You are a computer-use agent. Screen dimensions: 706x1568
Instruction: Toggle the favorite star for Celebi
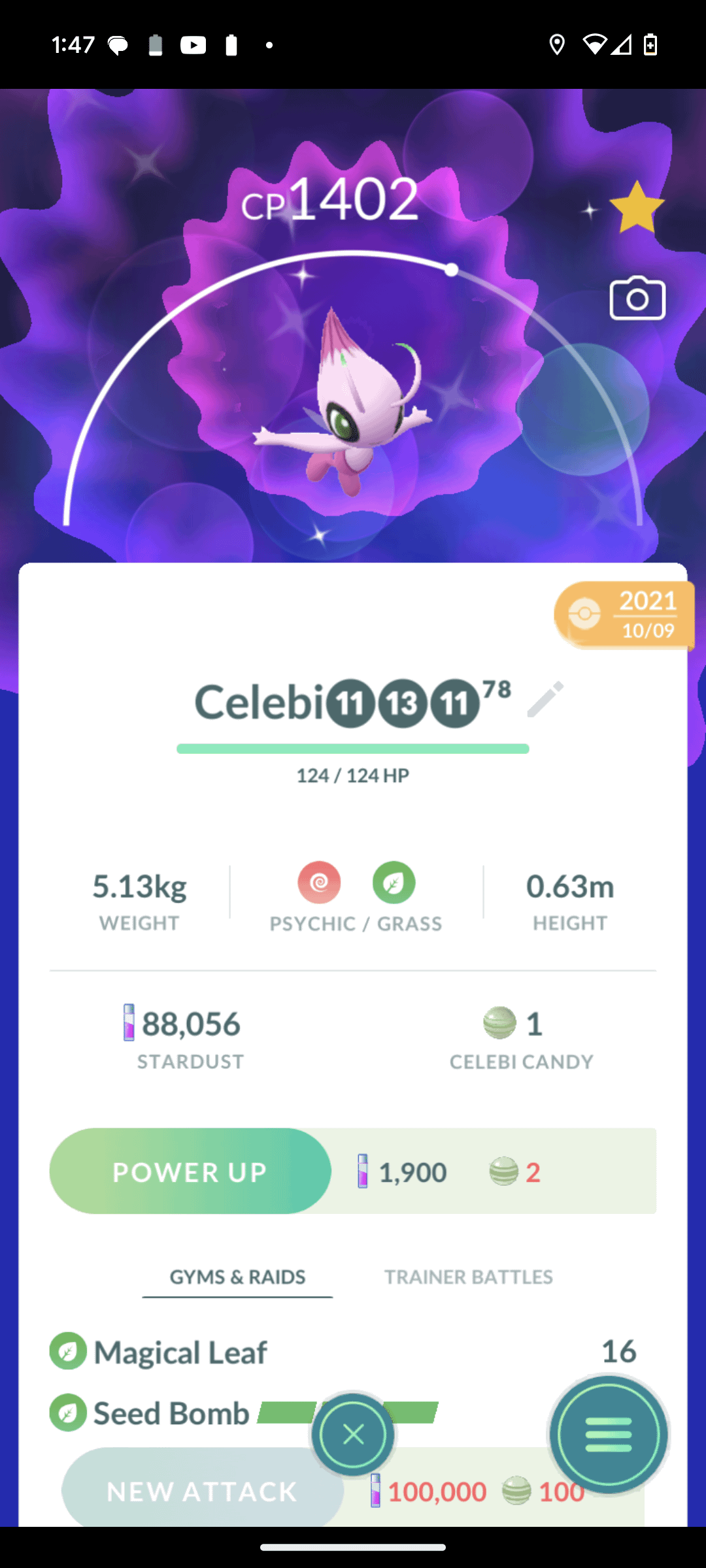click(637, 208)
